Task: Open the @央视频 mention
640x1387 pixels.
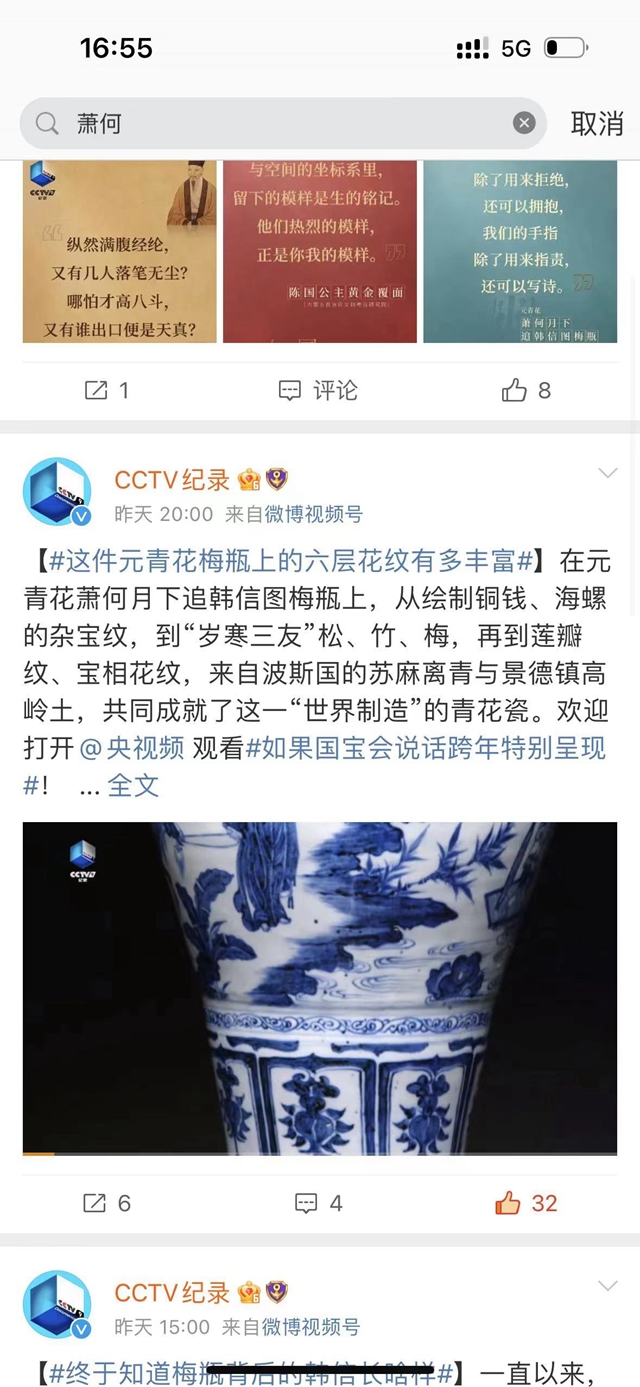Action: [x=146, y=747]
